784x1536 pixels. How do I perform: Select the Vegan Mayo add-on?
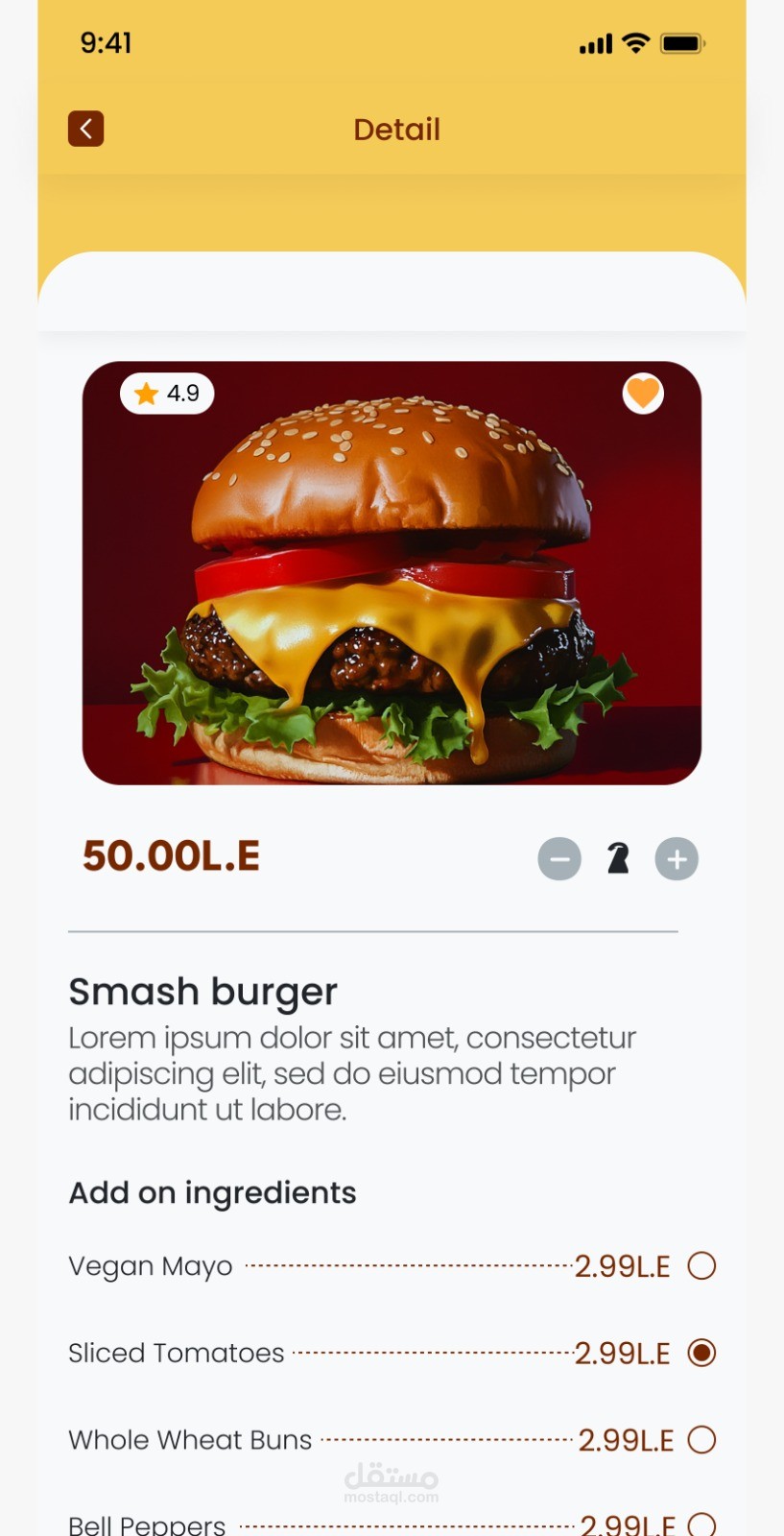click(x=701, y=1266)
